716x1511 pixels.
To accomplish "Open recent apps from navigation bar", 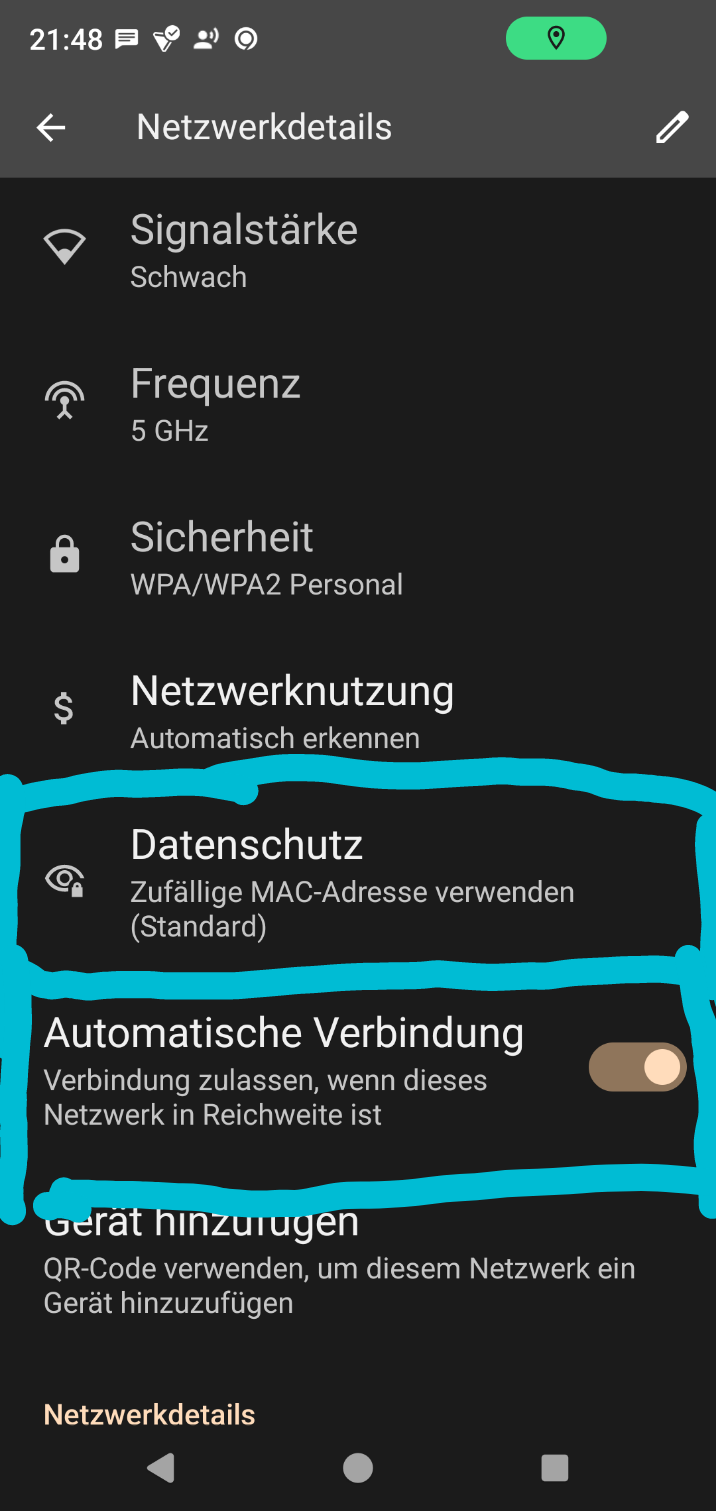I will tap(554, 1467).
